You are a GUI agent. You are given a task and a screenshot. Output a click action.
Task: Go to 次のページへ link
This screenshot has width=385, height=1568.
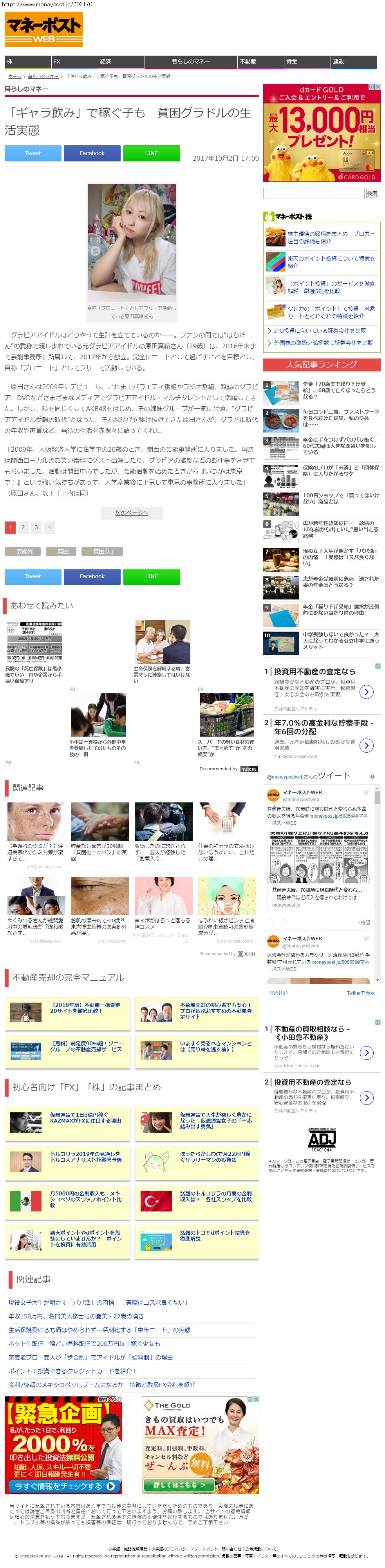[x=132, y=512]
